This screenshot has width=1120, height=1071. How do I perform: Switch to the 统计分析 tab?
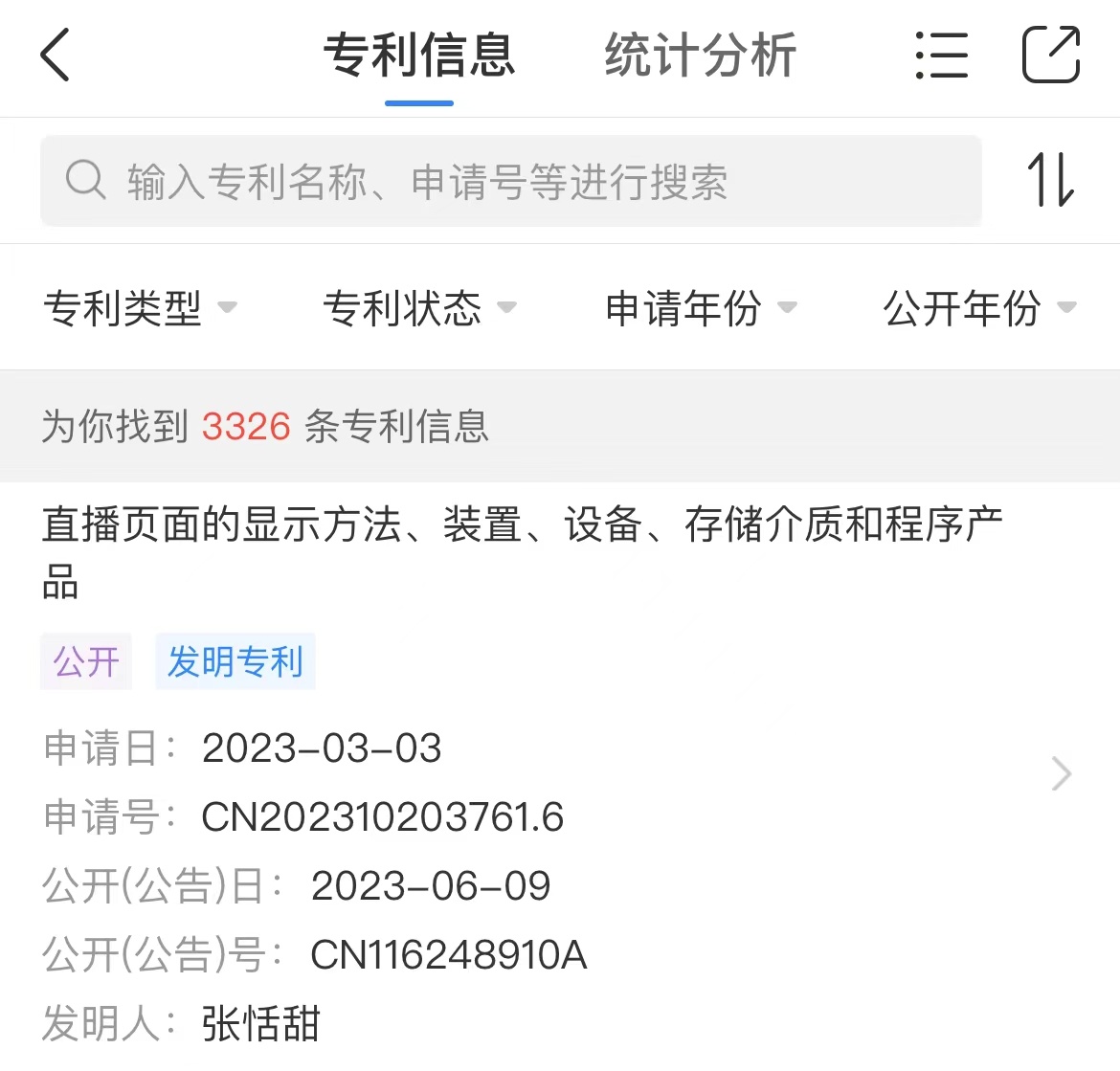pyautogui.click(x=700, y=55)
